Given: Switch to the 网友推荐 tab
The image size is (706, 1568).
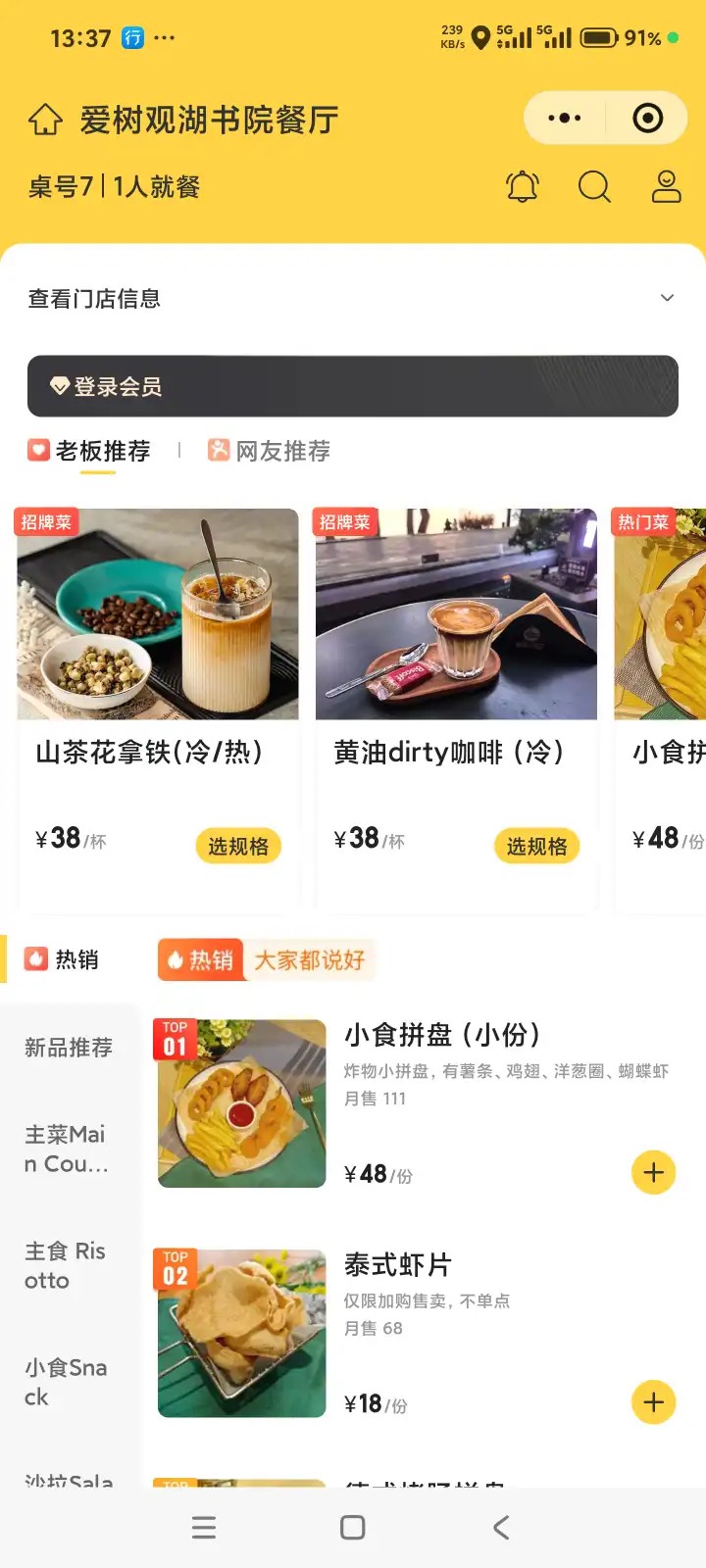Looking at the screenshot, I should click(x=270, y=451).
